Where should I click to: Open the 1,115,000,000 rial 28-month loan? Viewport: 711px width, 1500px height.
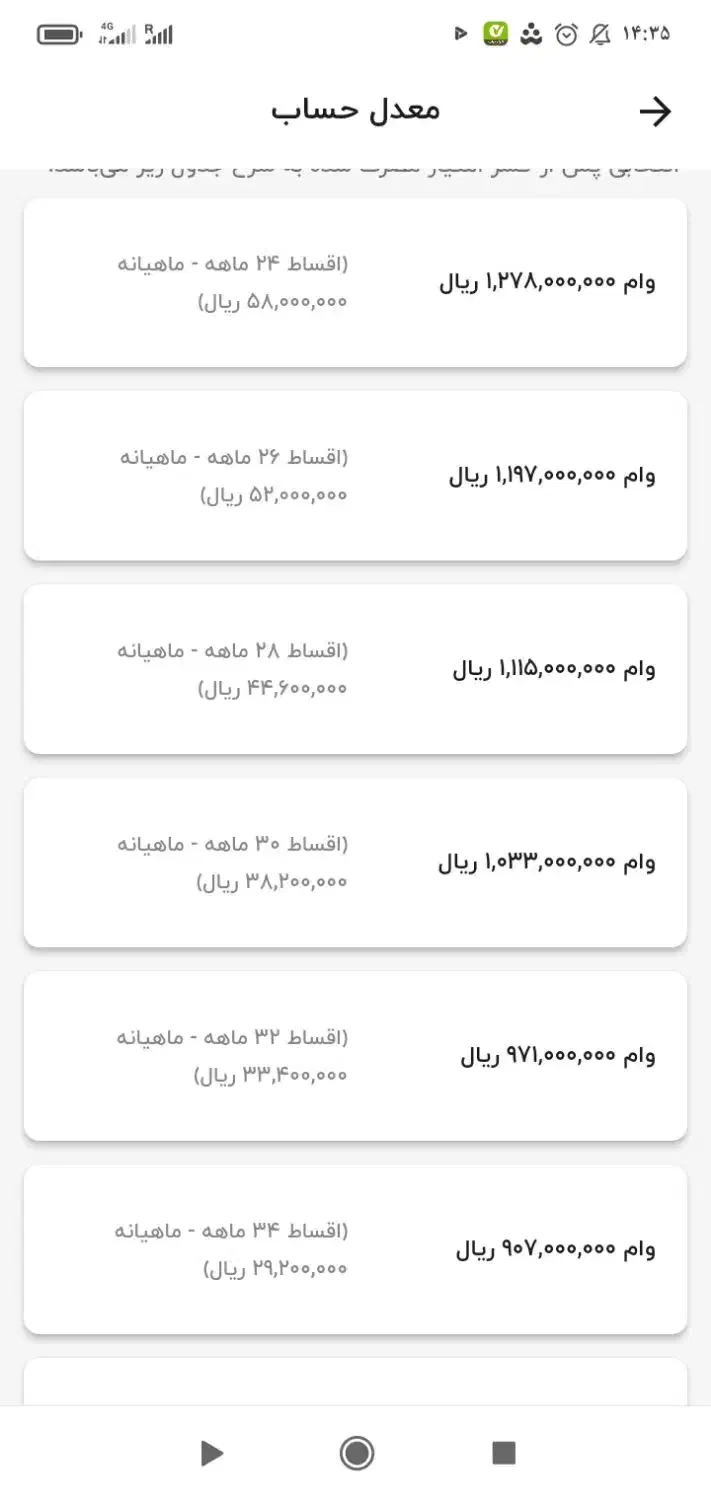[x=355, y=669]
